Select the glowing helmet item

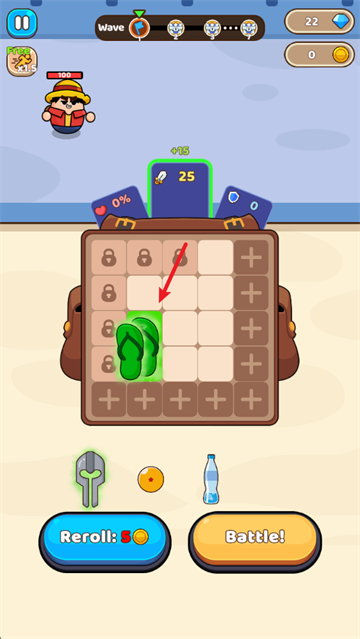(90, 479)
